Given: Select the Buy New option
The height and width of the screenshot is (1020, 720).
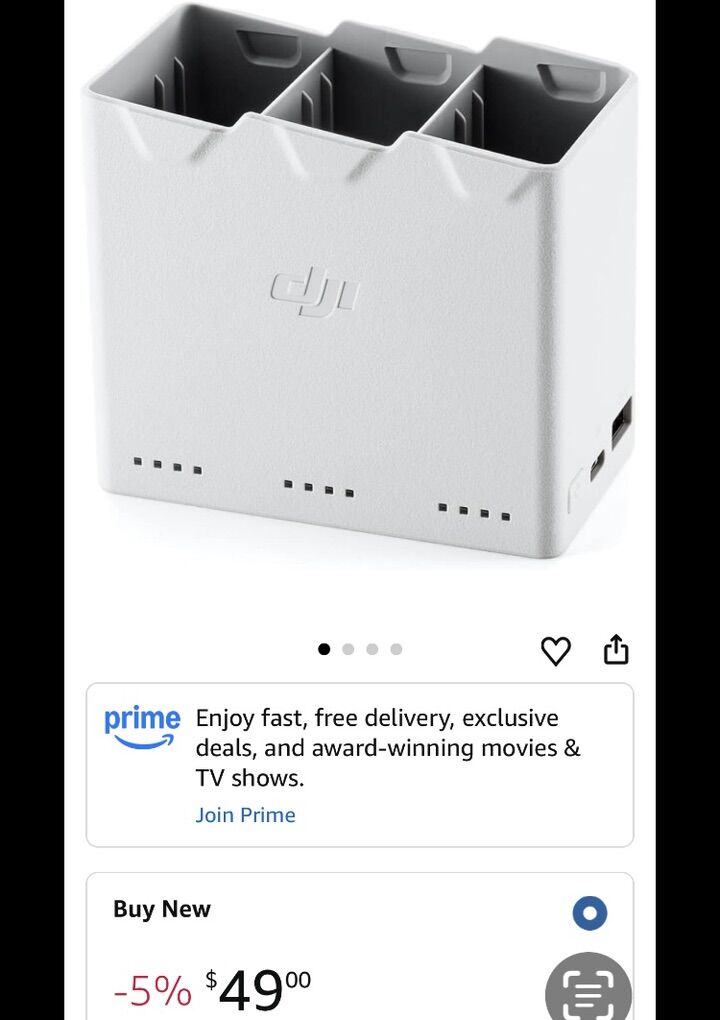Looking at the screenshot, I should (x=589, y=912).
